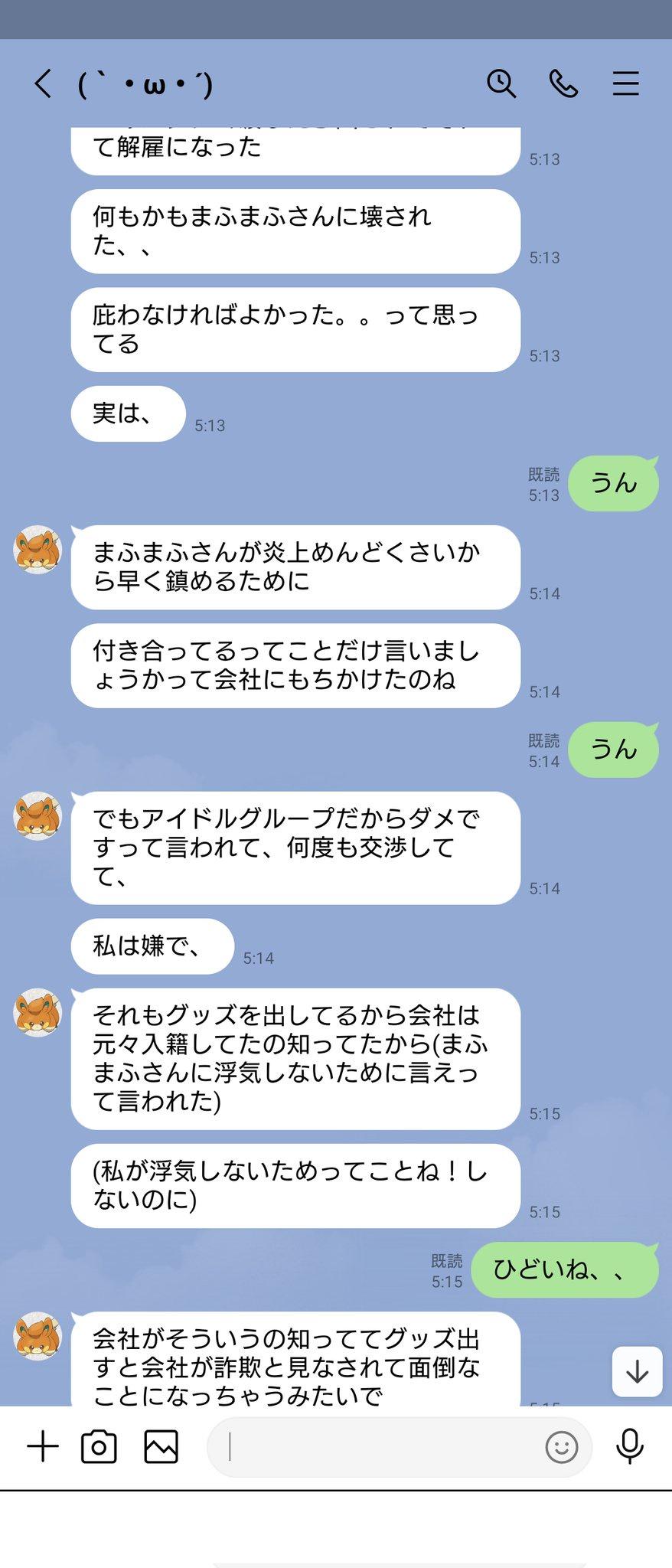Start a voice call
The image size is (672, 1568).
coord(563,83)
